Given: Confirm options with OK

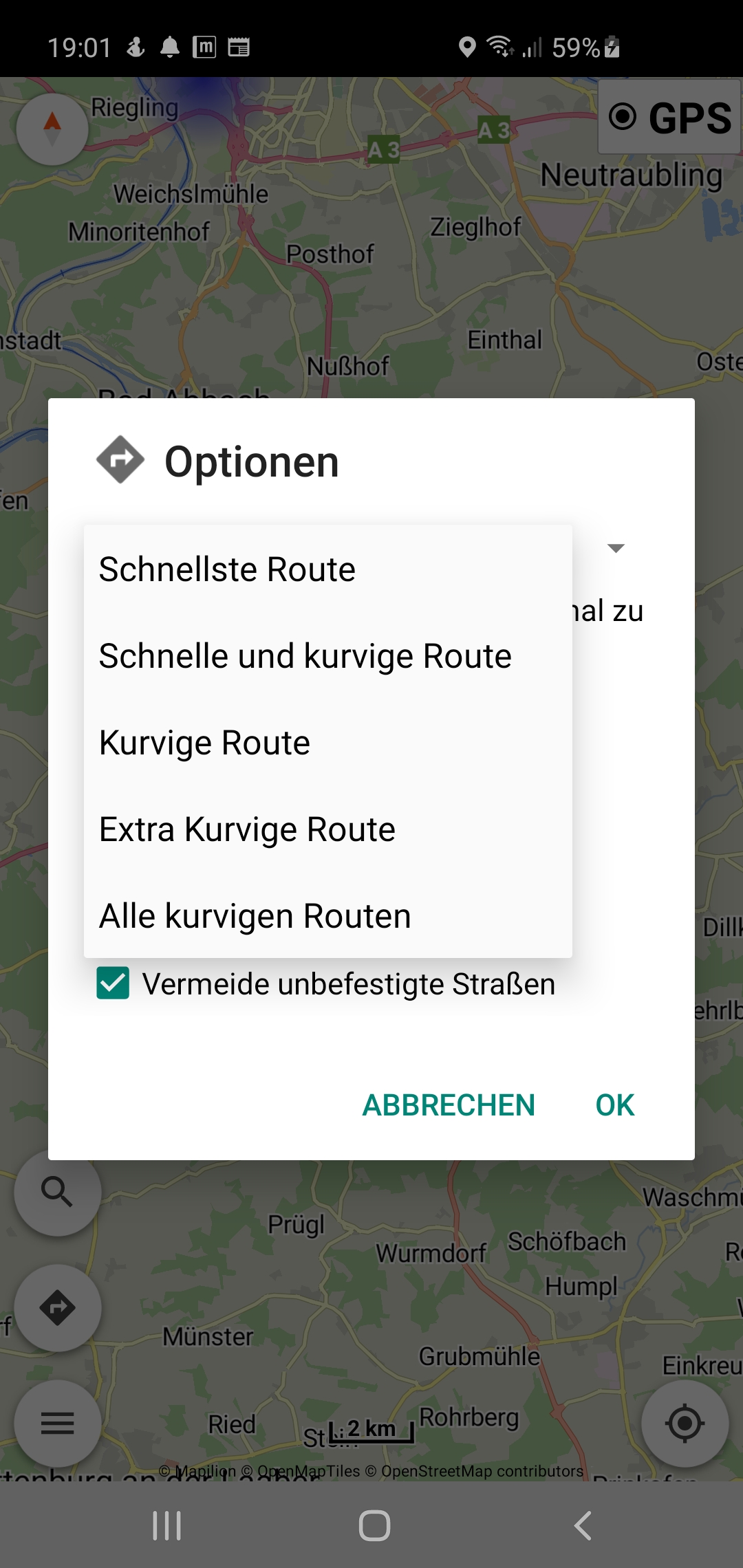Looking at the screenshot, I should [614, 1105].
